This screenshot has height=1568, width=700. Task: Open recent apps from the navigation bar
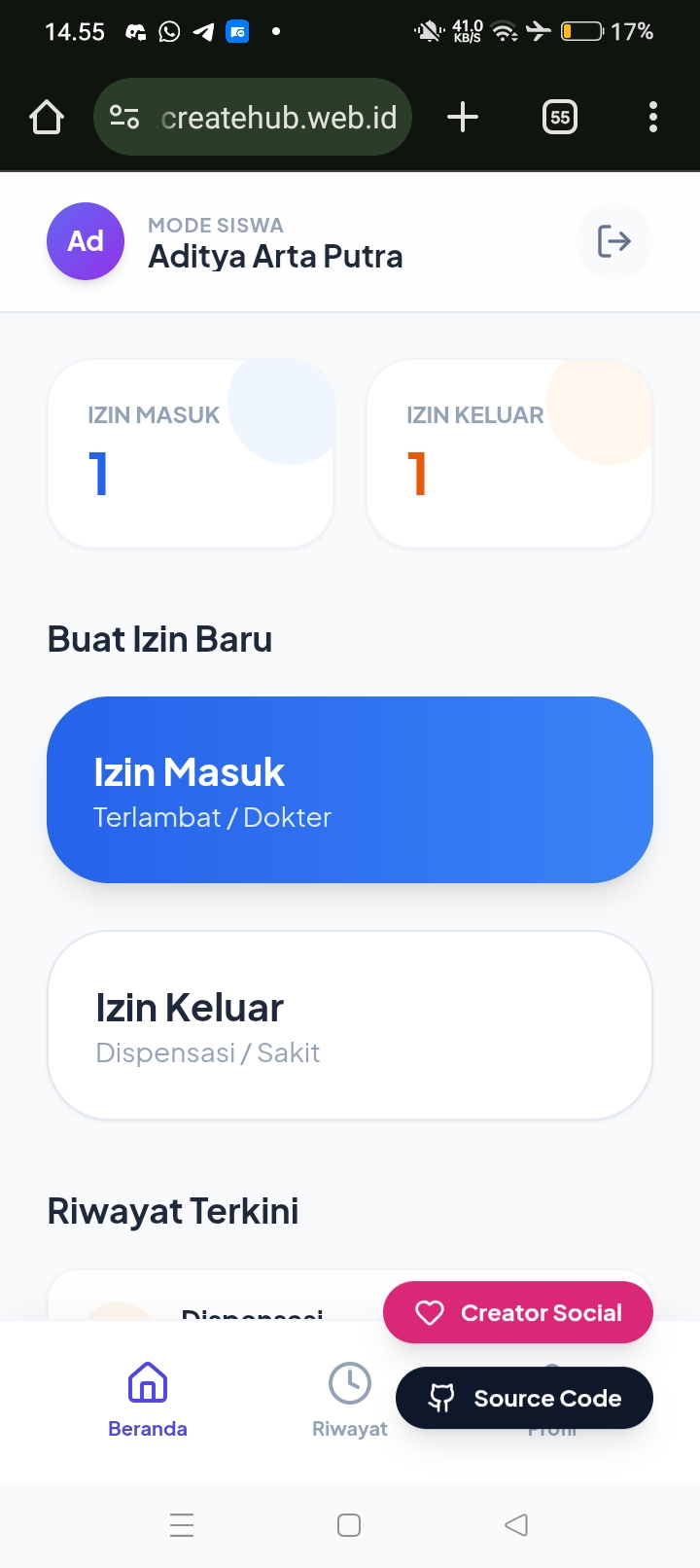tap(182, 1524)
